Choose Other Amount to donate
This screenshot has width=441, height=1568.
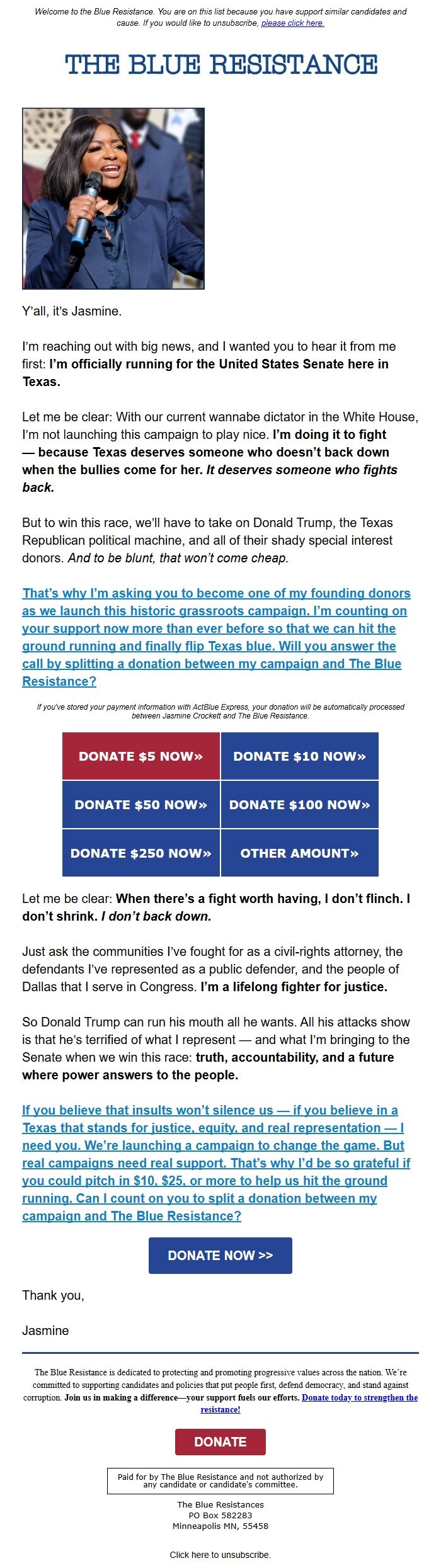(299, 853)
